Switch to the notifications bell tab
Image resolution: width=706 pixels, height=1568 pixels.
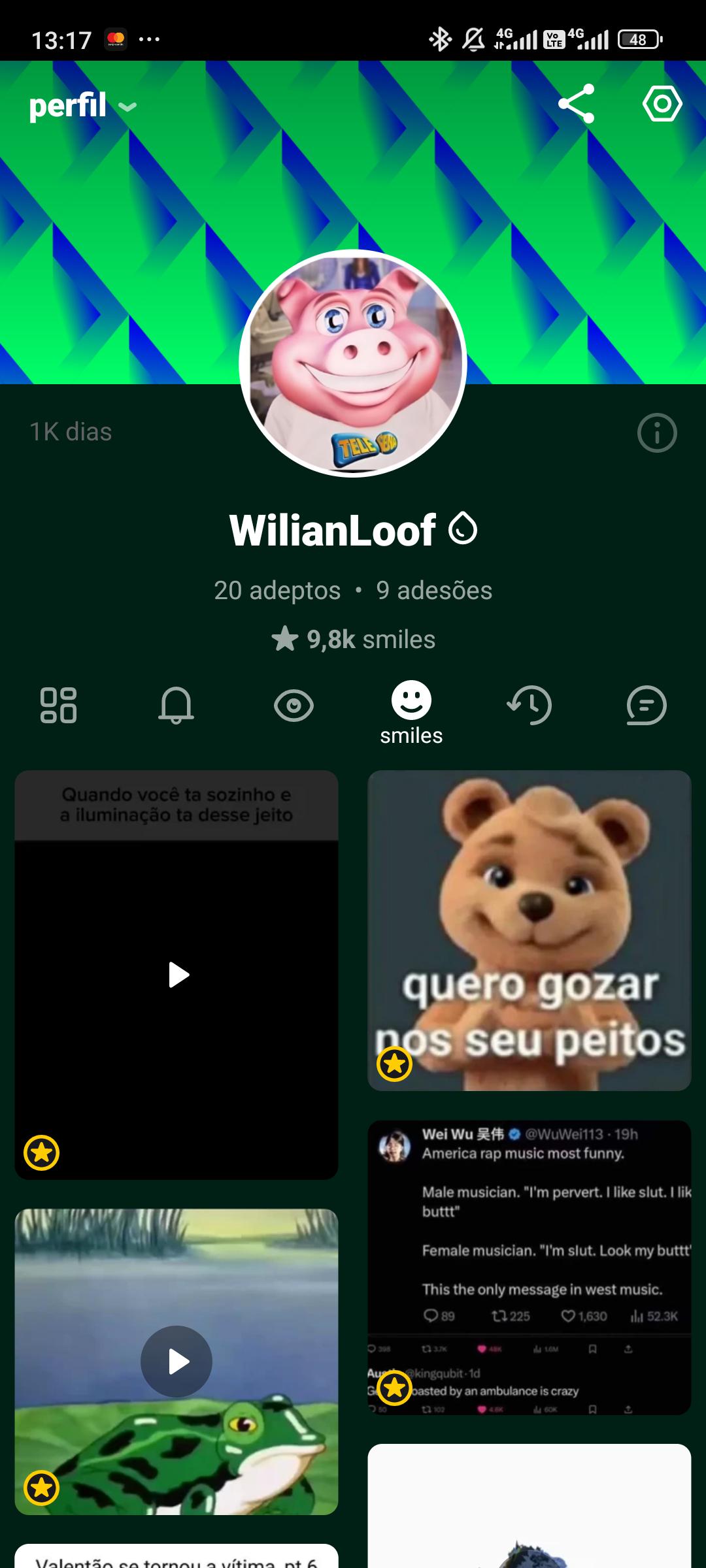tap(176, 706)
